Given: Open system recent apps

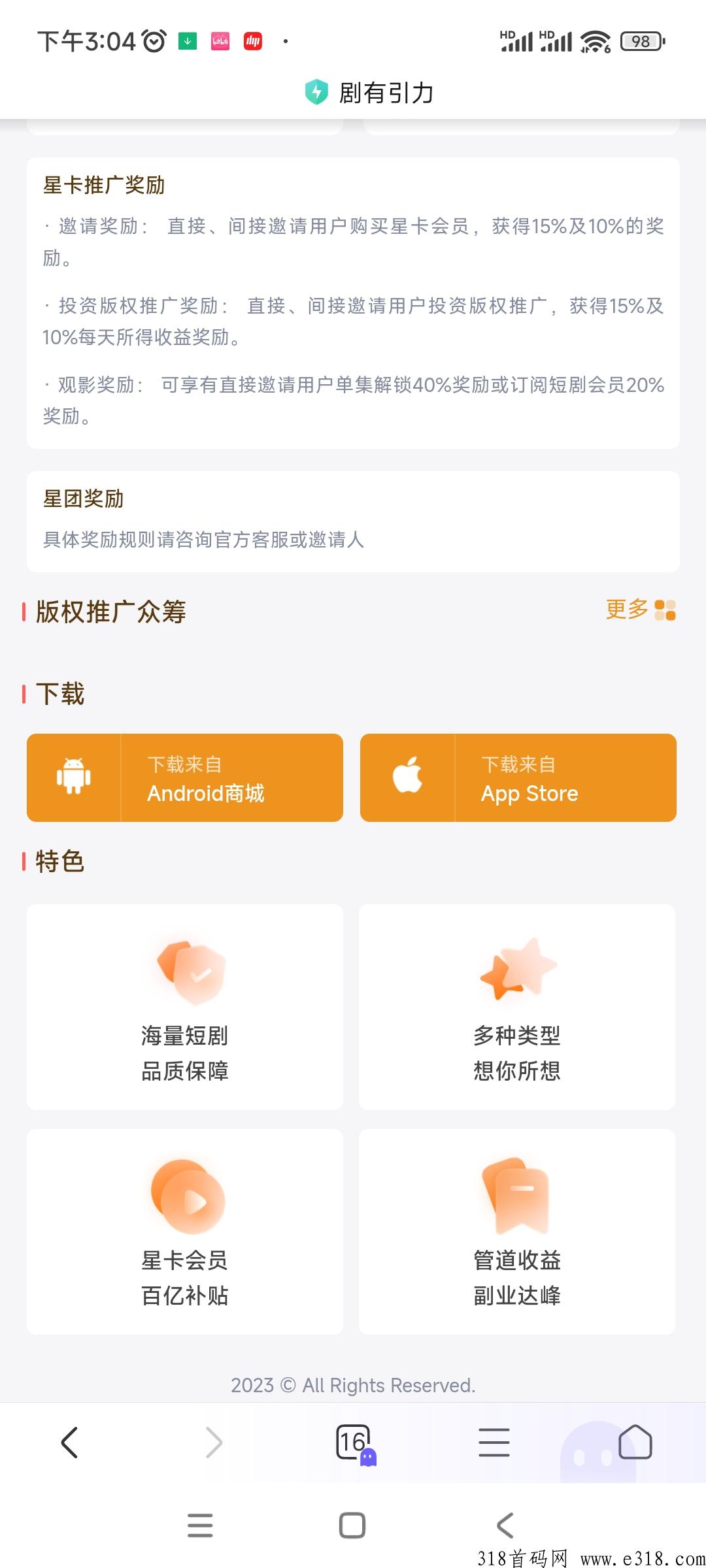Looking at the screenshot, I should coord(200,1525).
